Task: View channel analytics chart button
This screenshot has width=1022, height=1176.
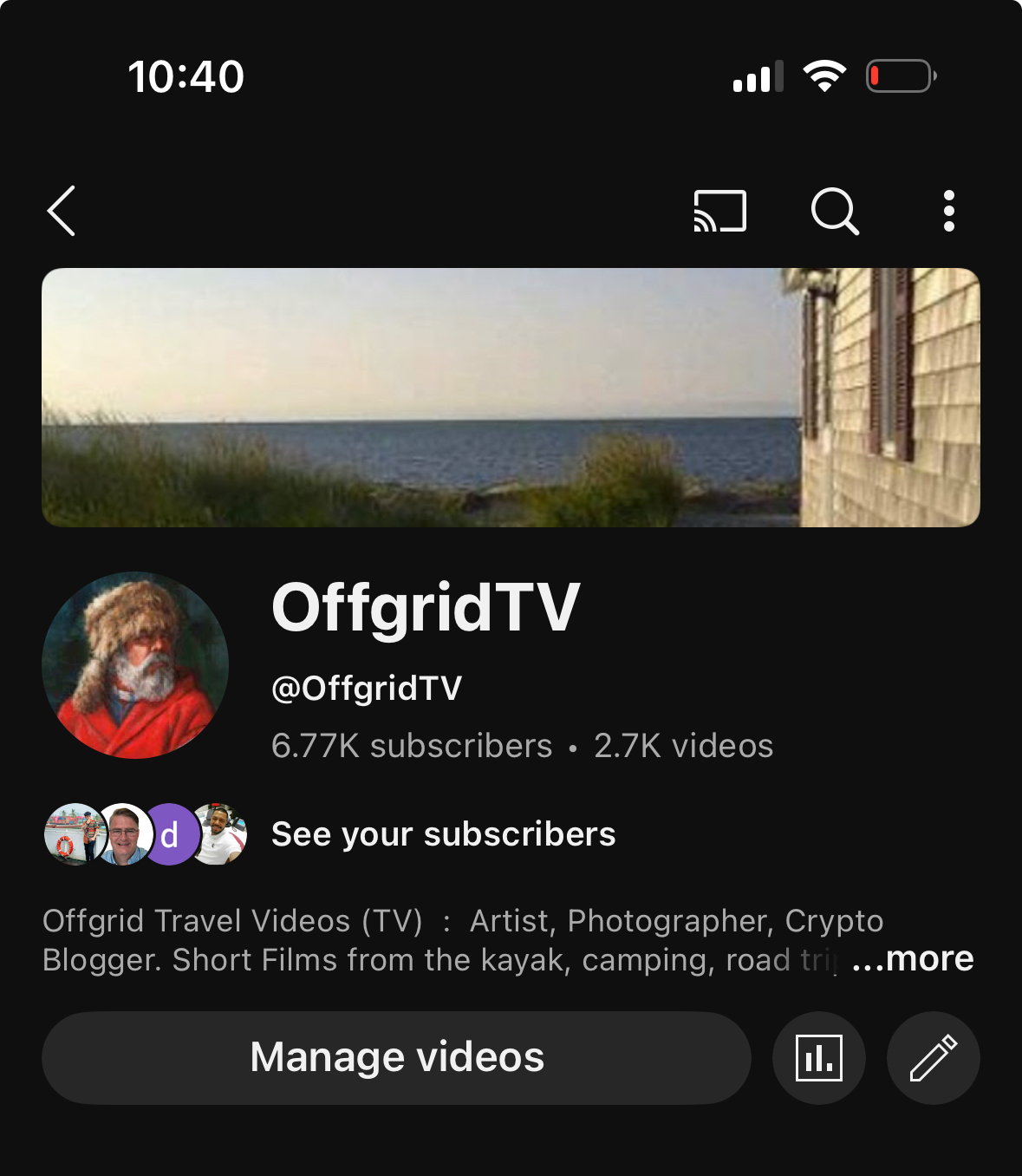Action: tap(818, 1058)
